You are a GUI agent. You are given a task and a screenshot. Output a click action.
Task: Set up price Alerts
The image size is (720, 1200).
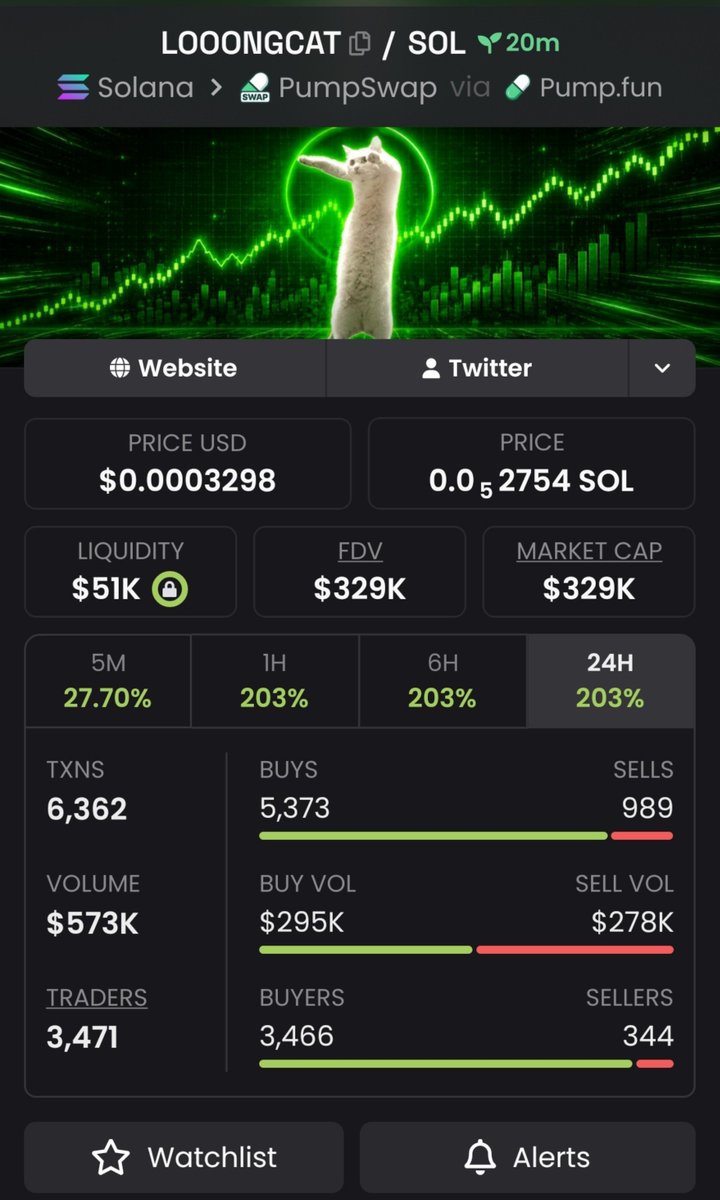tap(527, 1157)
